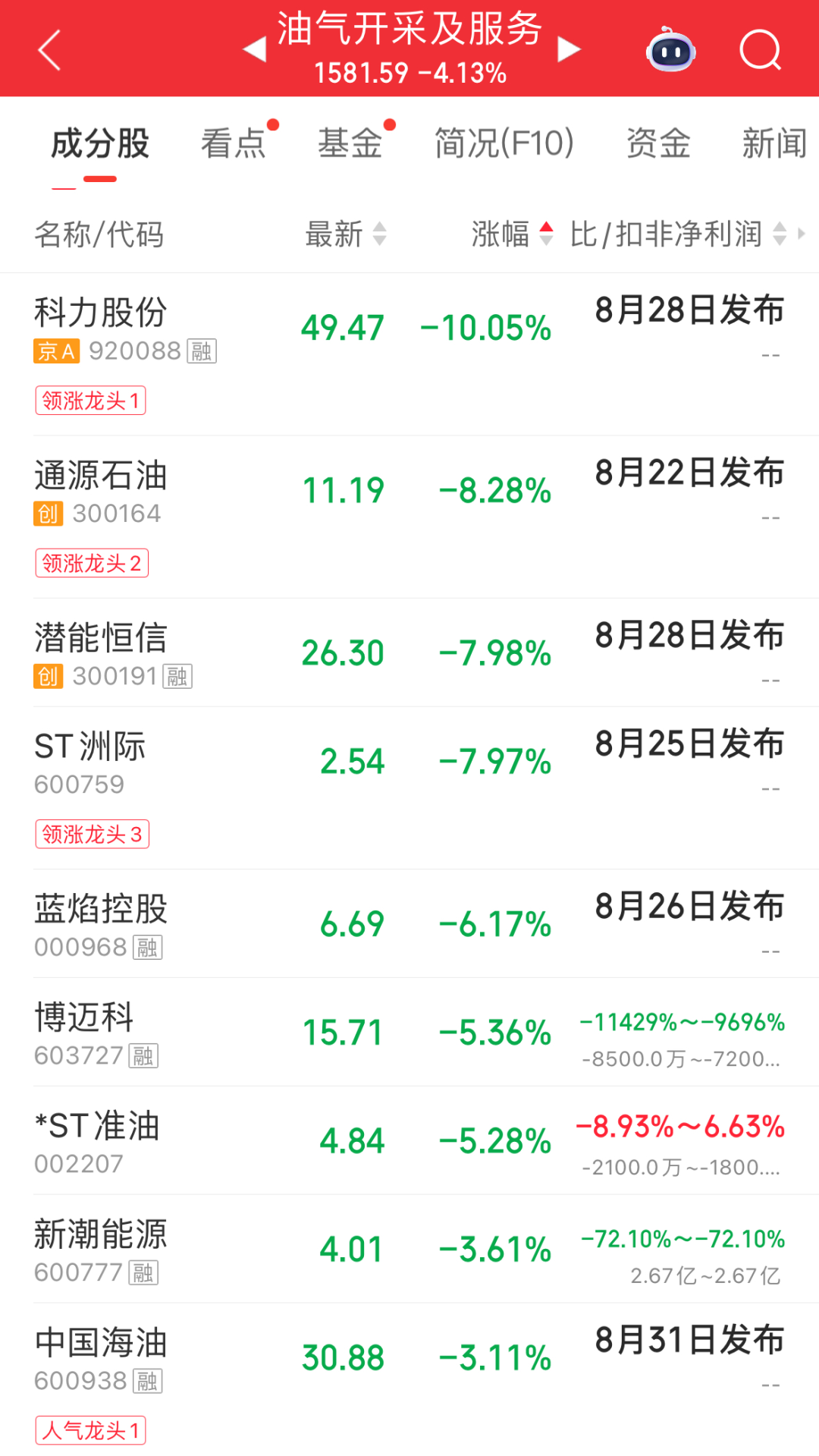
Task: Open the 博迈科 stock row
Action: 409,1032
